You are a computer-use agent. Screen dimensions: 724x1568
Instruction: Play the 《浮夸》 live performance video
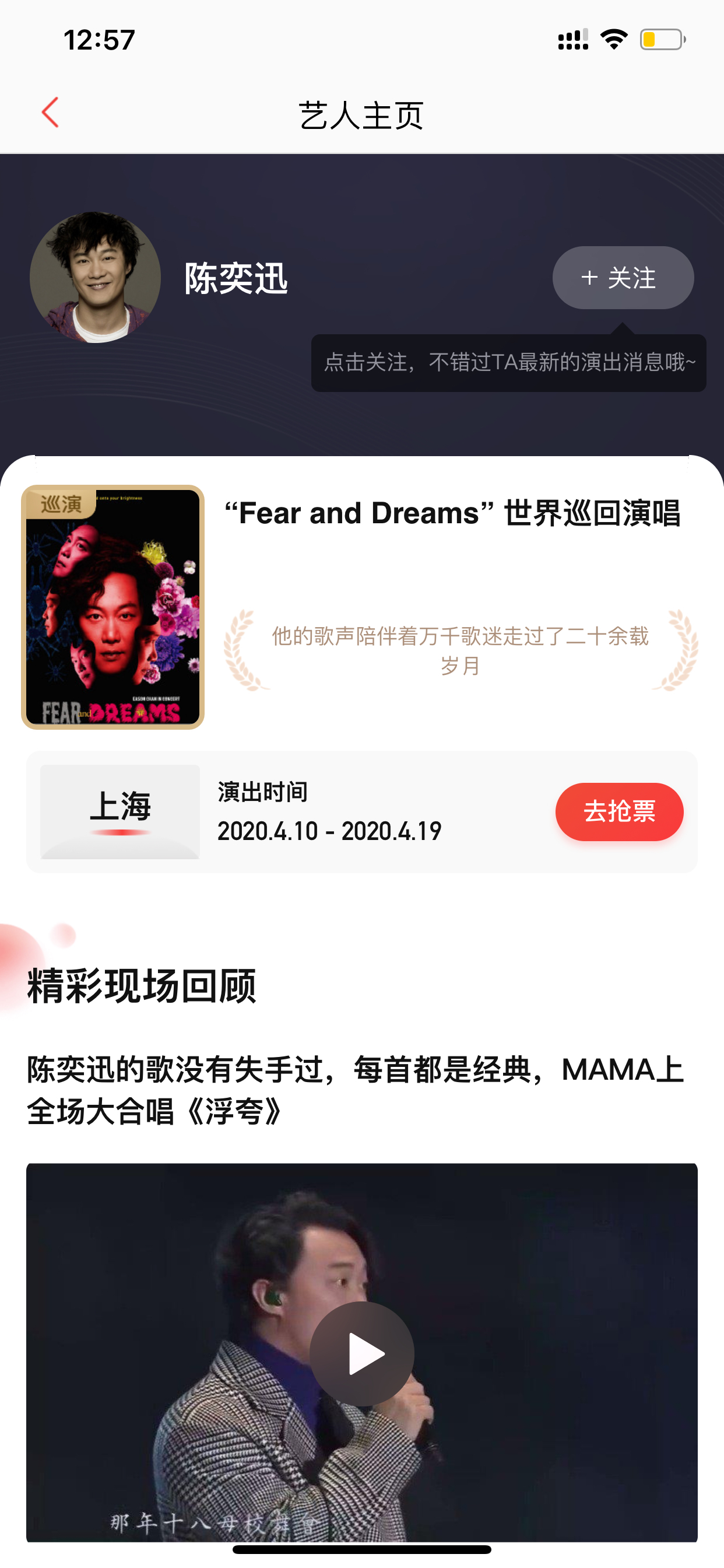point(362,1353)
